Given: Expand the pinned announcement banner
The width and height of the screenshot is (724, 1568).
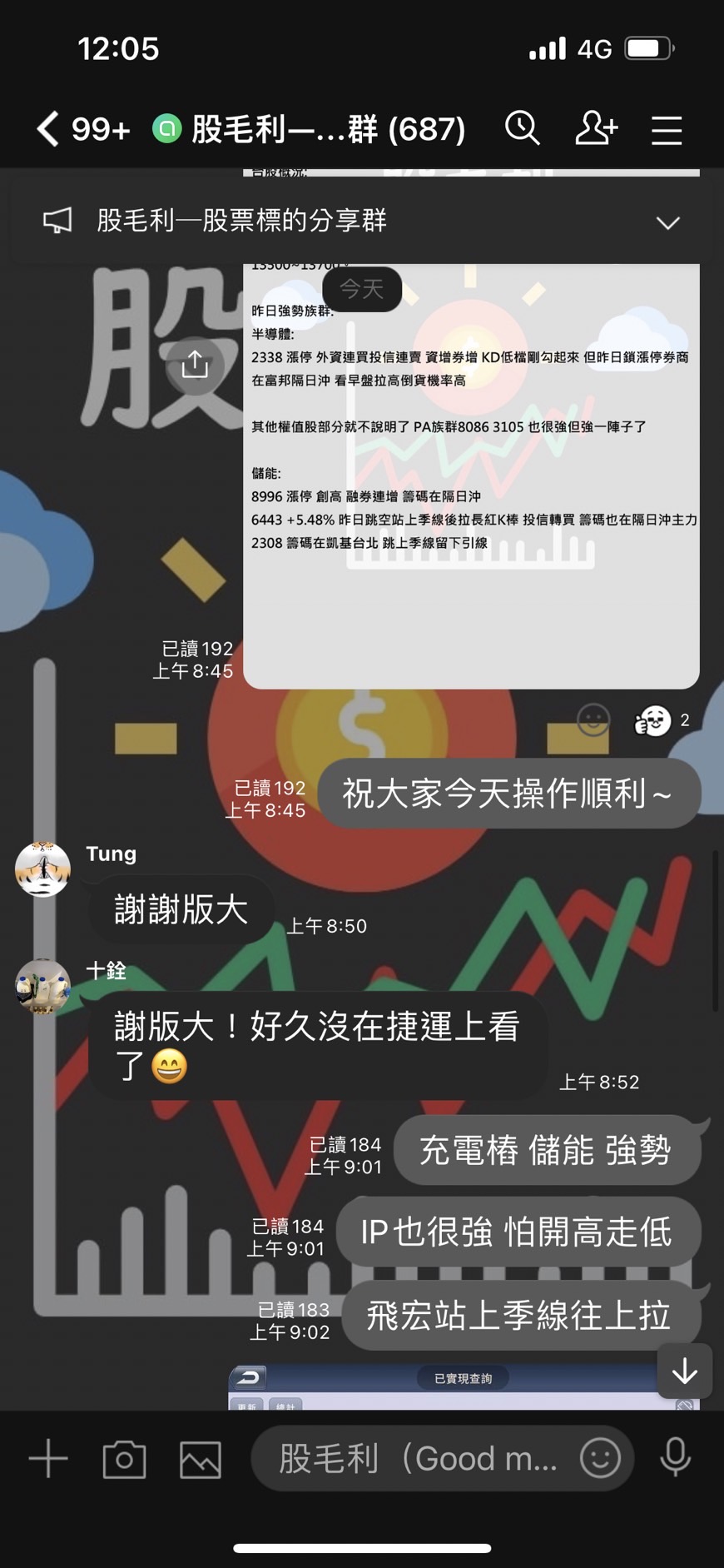Looking at the screenshot, I should [x=667, y=222].
